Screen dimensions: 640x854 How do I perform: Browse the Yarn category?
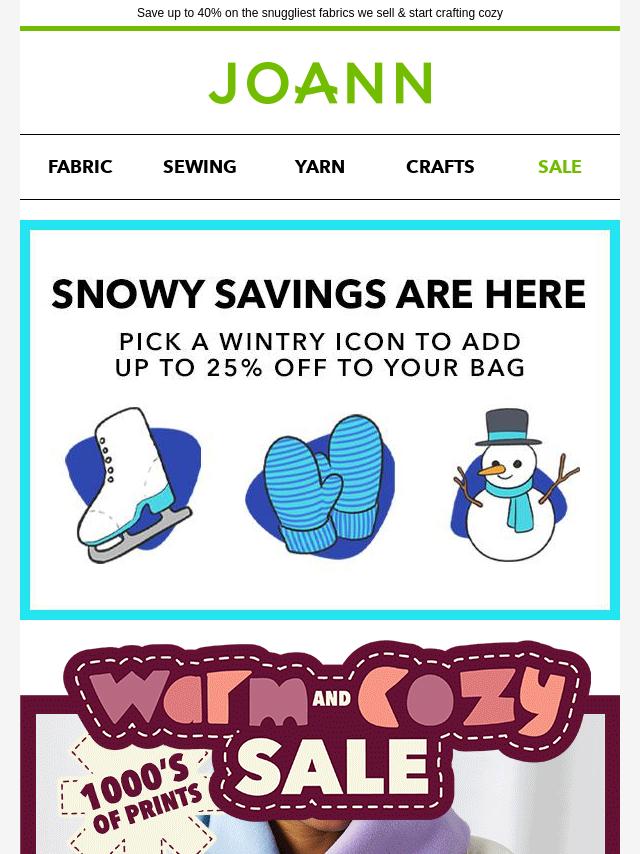(320, 167)
